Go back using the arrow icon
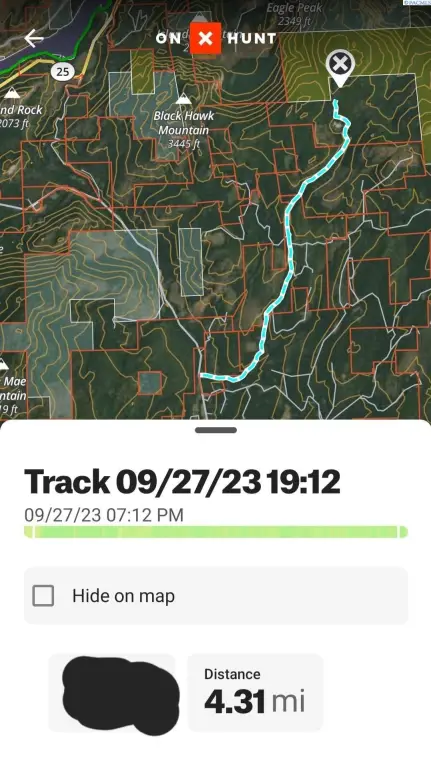Screen dimensions: 431x768 pos(33,38)
